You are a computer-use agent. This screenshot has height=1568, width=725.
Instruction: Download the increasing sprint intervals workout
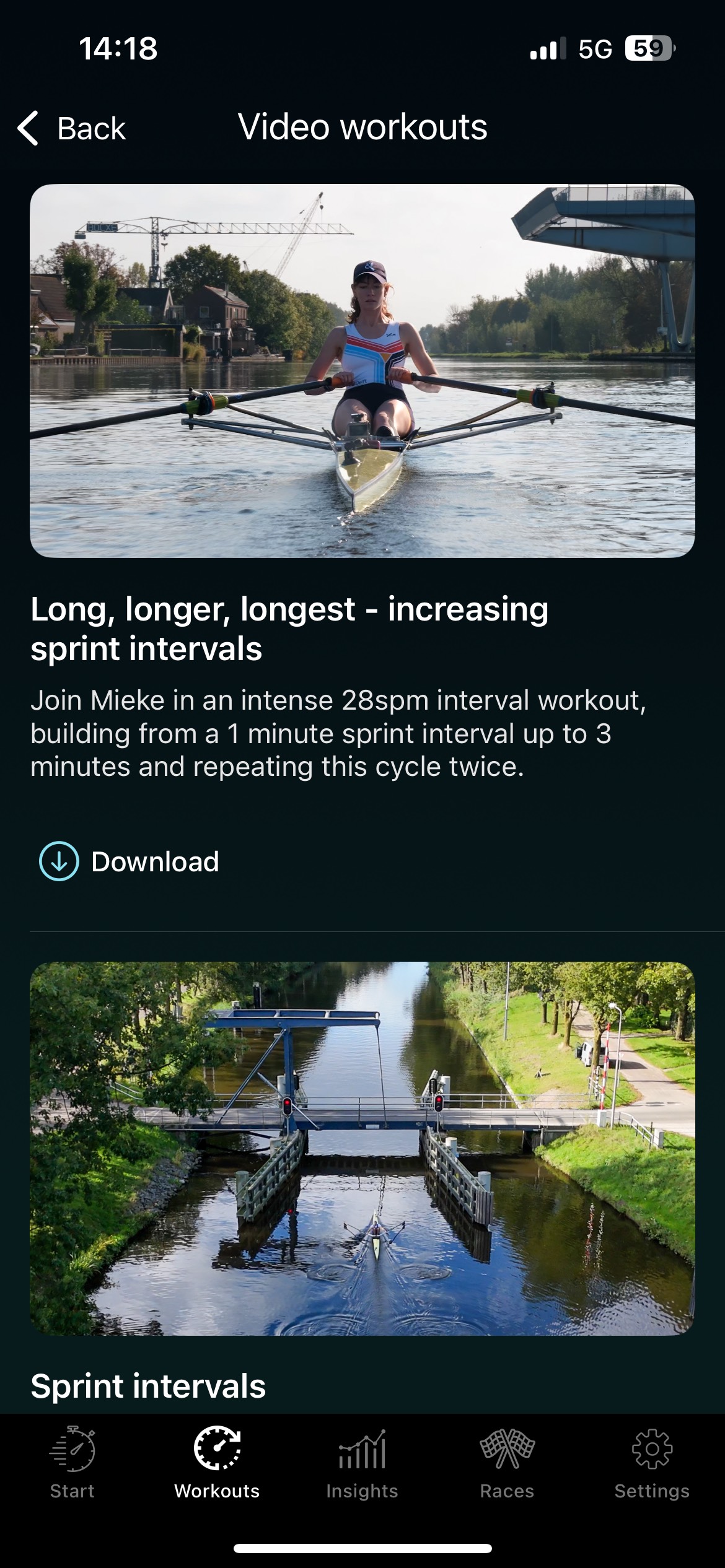126,860
